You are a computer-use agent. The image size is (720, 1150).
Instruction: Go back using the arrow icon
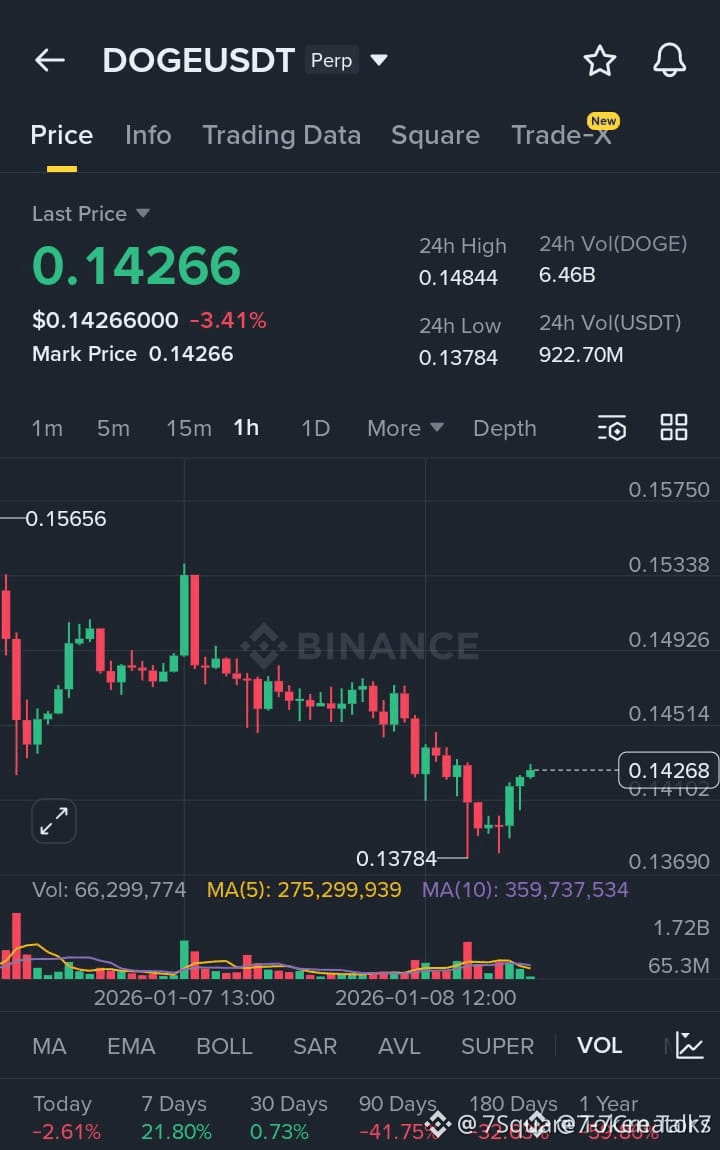pyautogui.click(x=49, y=60)
